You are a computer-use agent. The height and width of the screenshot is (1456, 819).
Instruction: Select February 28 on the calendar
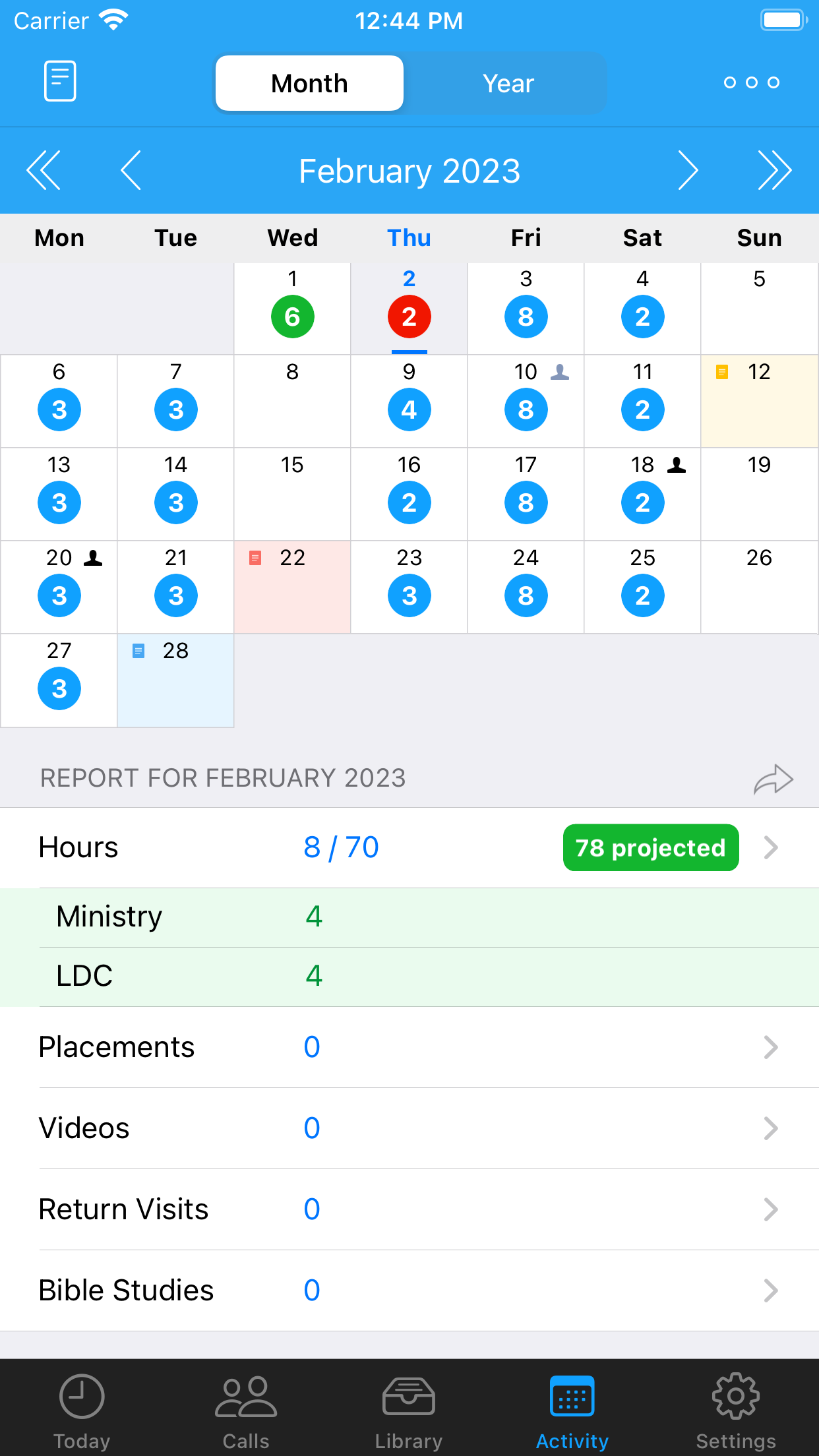176,681
